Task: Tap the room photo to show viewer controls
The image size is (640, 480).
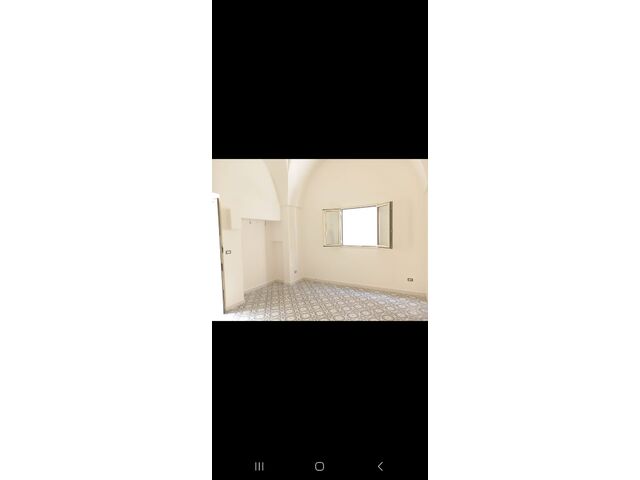Action: click(319, 240)
